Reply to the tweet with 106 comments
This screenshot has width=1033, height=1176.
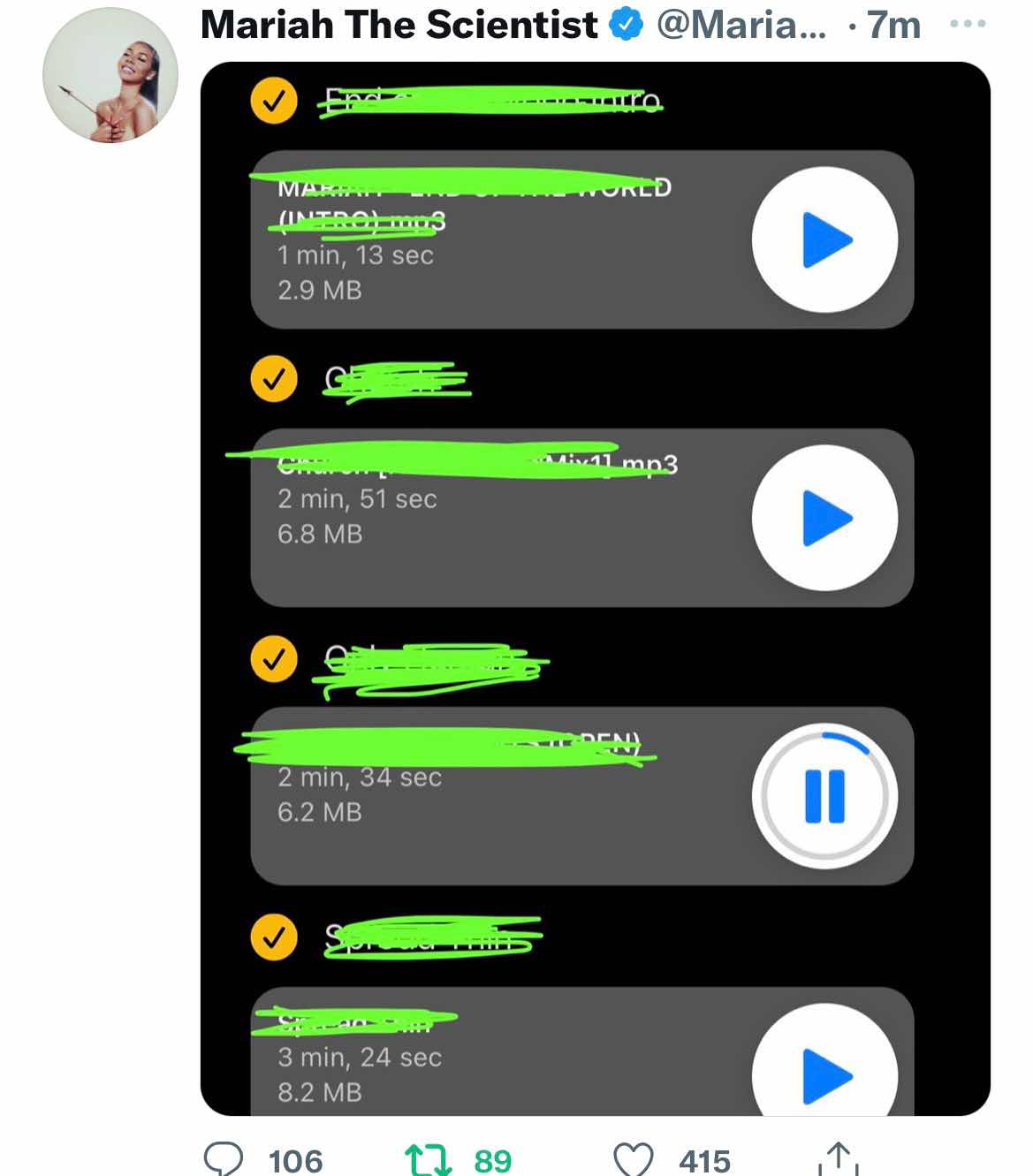pyautogui.click(x=224, y=1158)
